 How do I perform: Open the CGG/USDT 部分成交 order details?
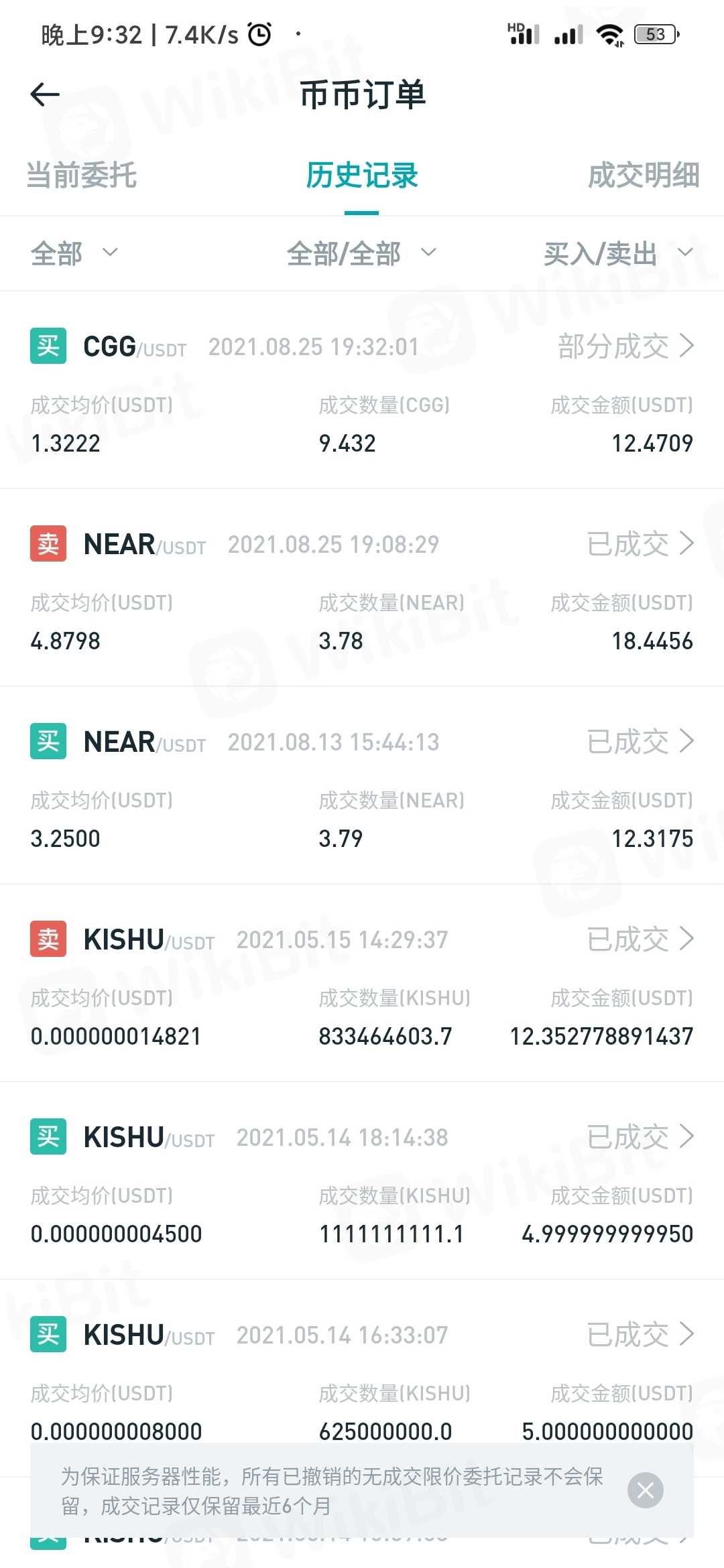tap(626, 346)
